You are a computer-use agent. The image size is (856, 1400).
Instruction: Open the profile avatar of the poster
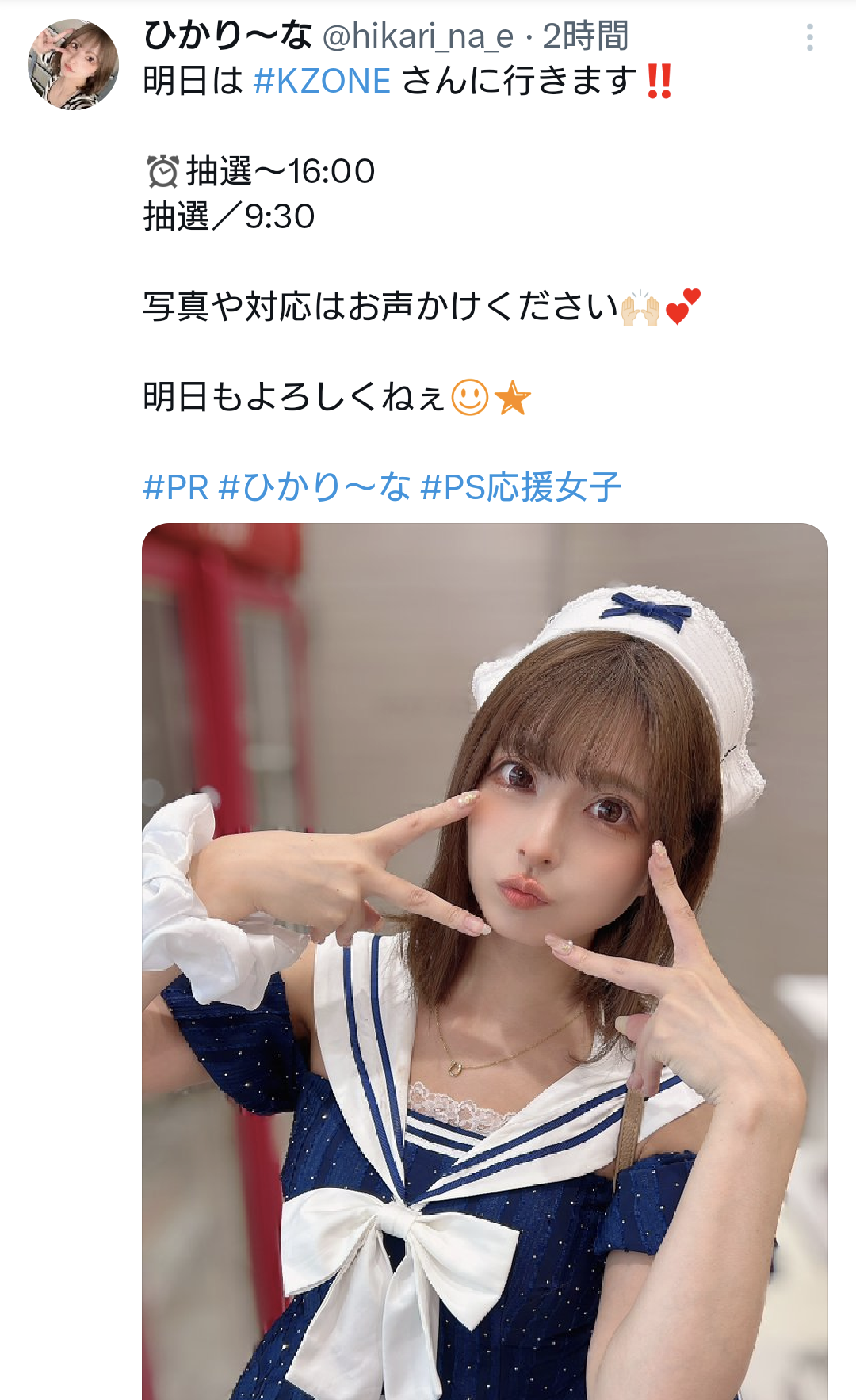73,64
